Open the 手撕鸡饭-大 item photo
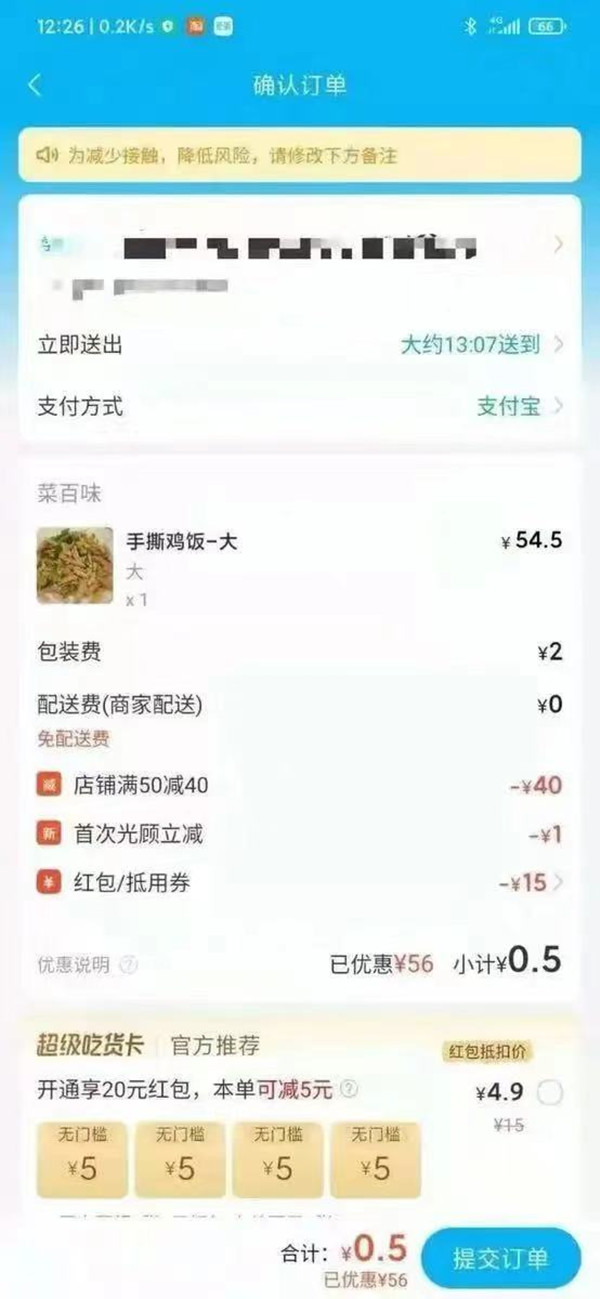 75,565
